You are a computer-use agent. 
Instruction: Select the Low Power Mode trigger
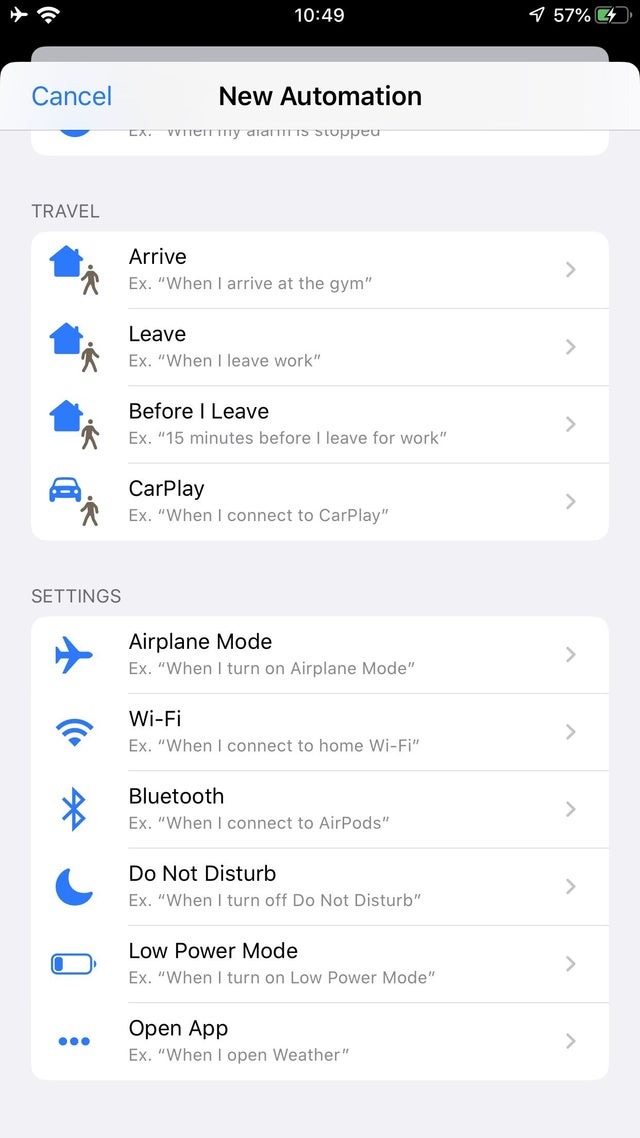(320, 963)
